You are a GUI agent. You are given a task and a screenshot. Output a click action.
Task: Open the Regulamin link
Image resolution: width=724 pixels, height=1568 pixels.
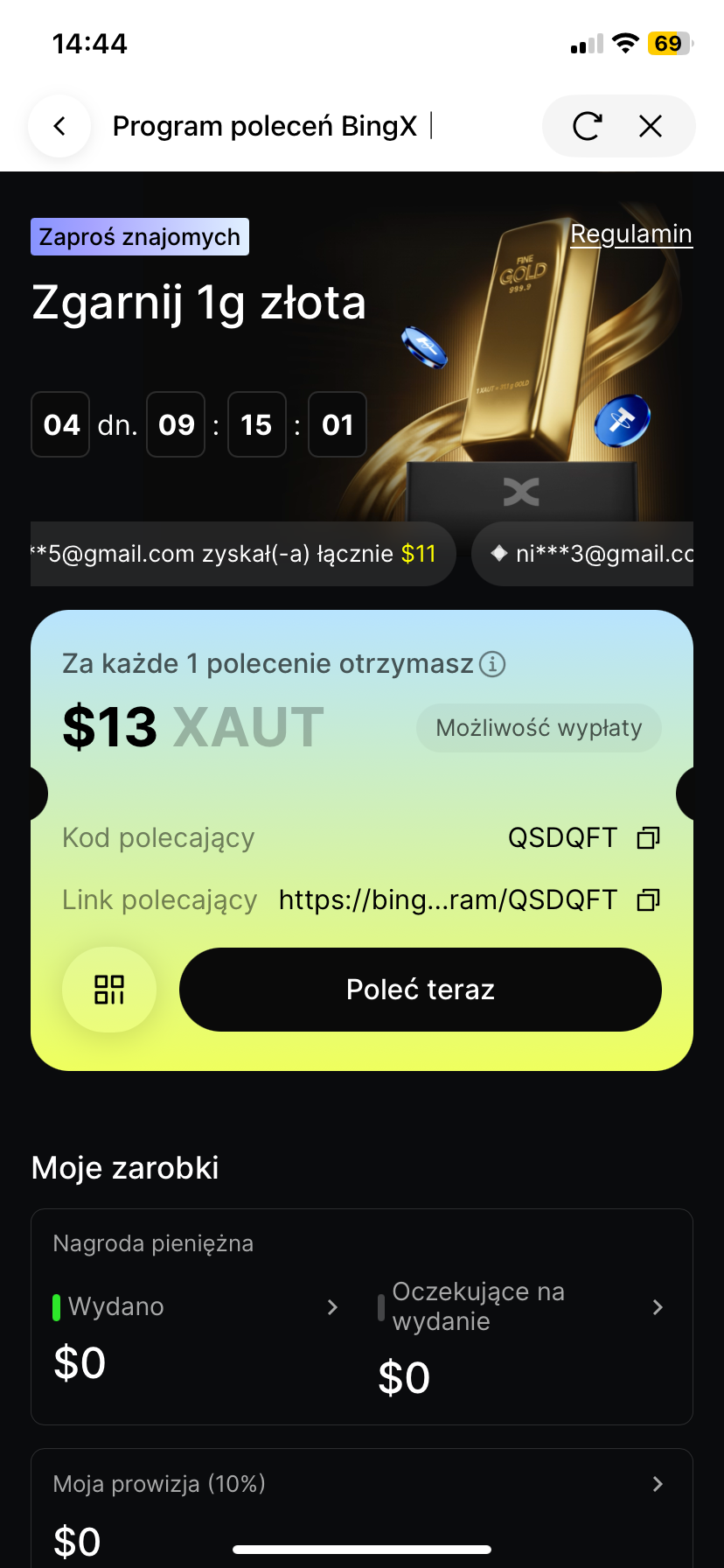pyautogui.click(x=630, y=234)
